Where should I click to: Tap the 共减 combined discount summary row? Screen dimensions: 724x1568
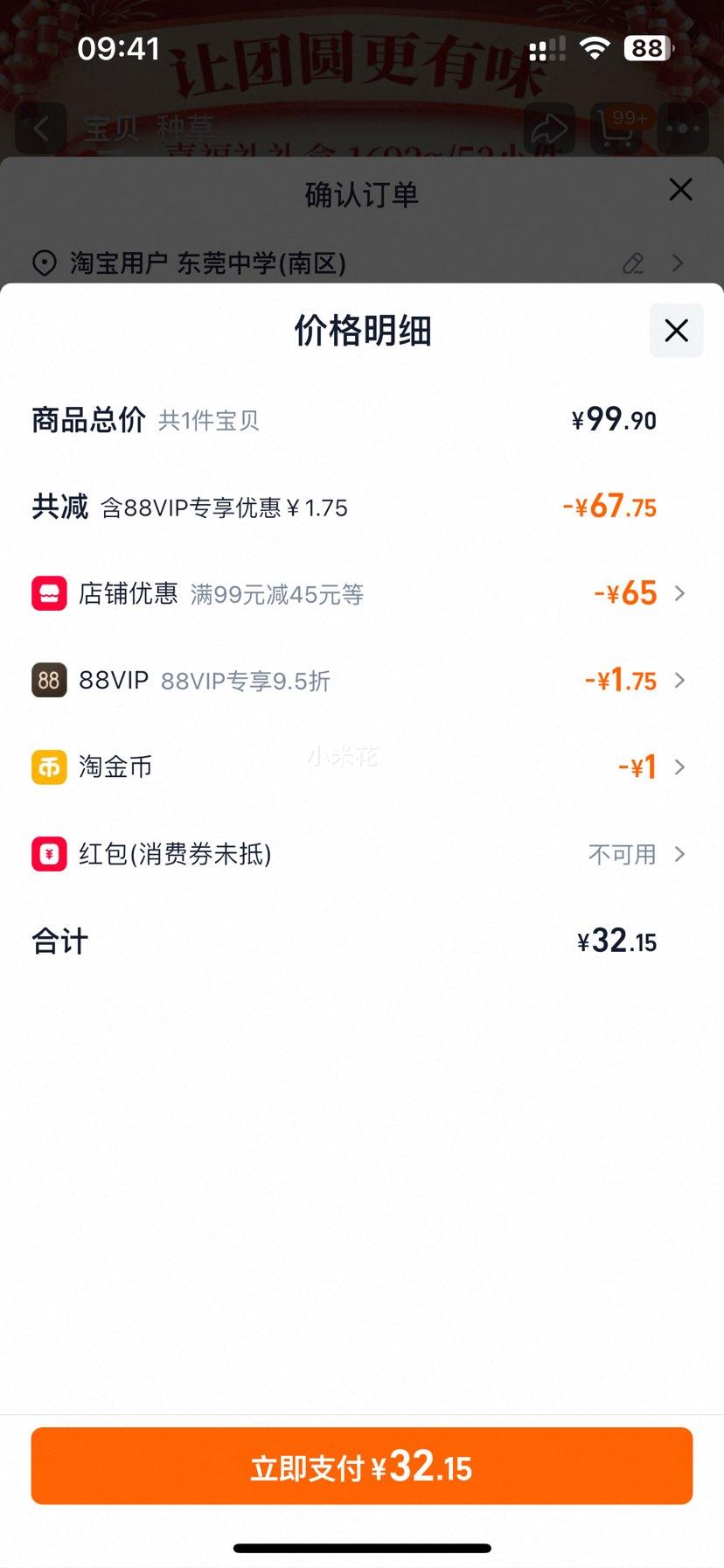point(362,507)
